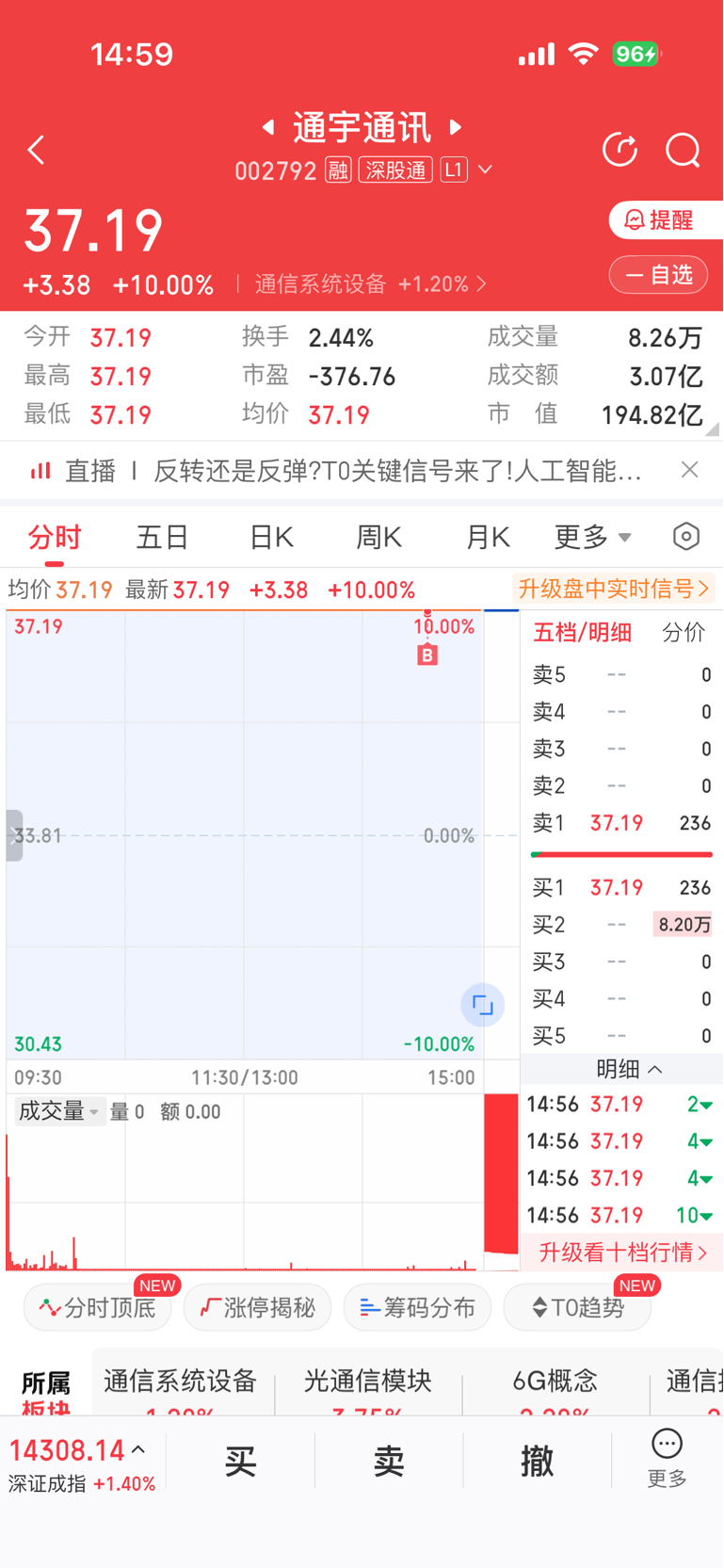This screenshot has width=724, height=1568.
Task: Refresh the stock quote
Action: [x=620, y=150]
